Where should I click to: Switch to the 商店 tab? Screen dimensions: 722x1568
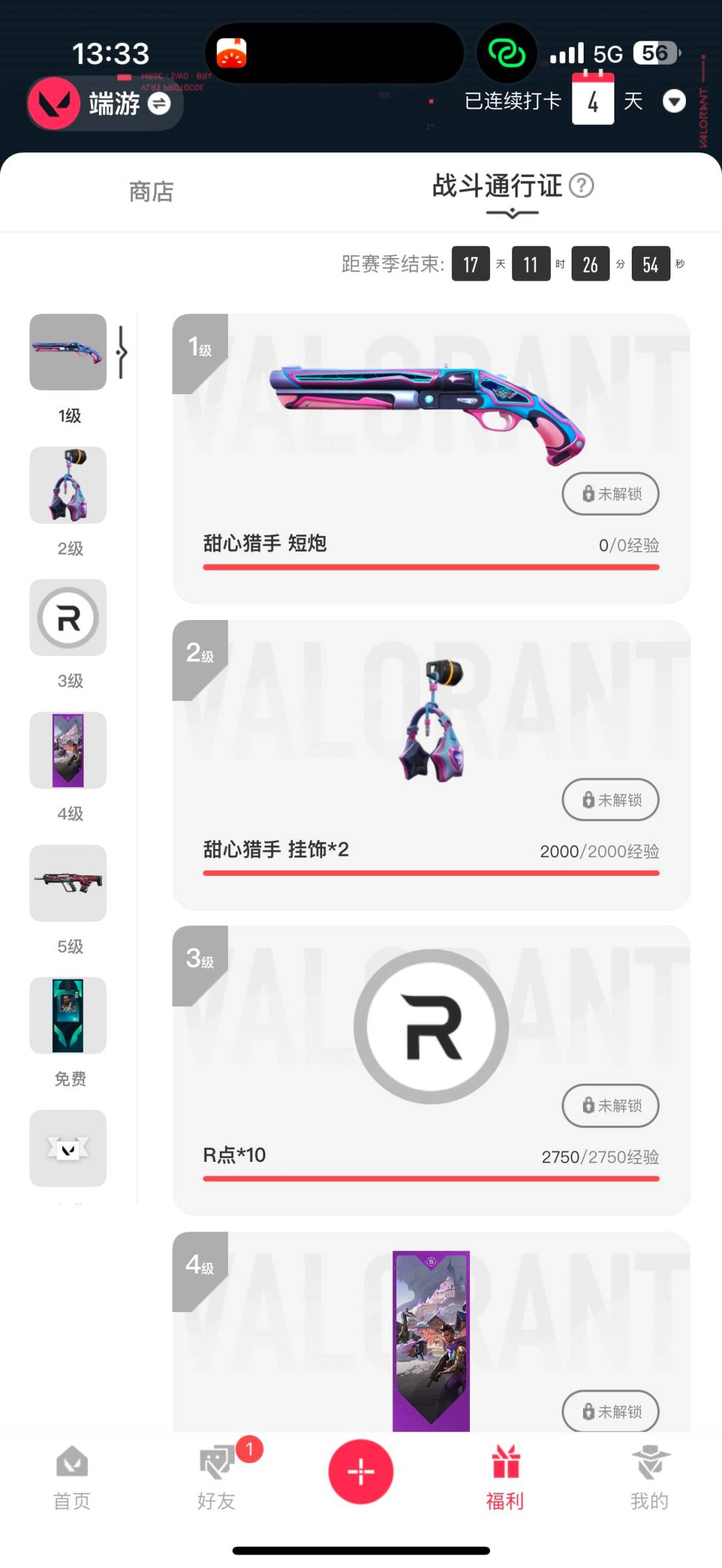click(x=151, y=192)
